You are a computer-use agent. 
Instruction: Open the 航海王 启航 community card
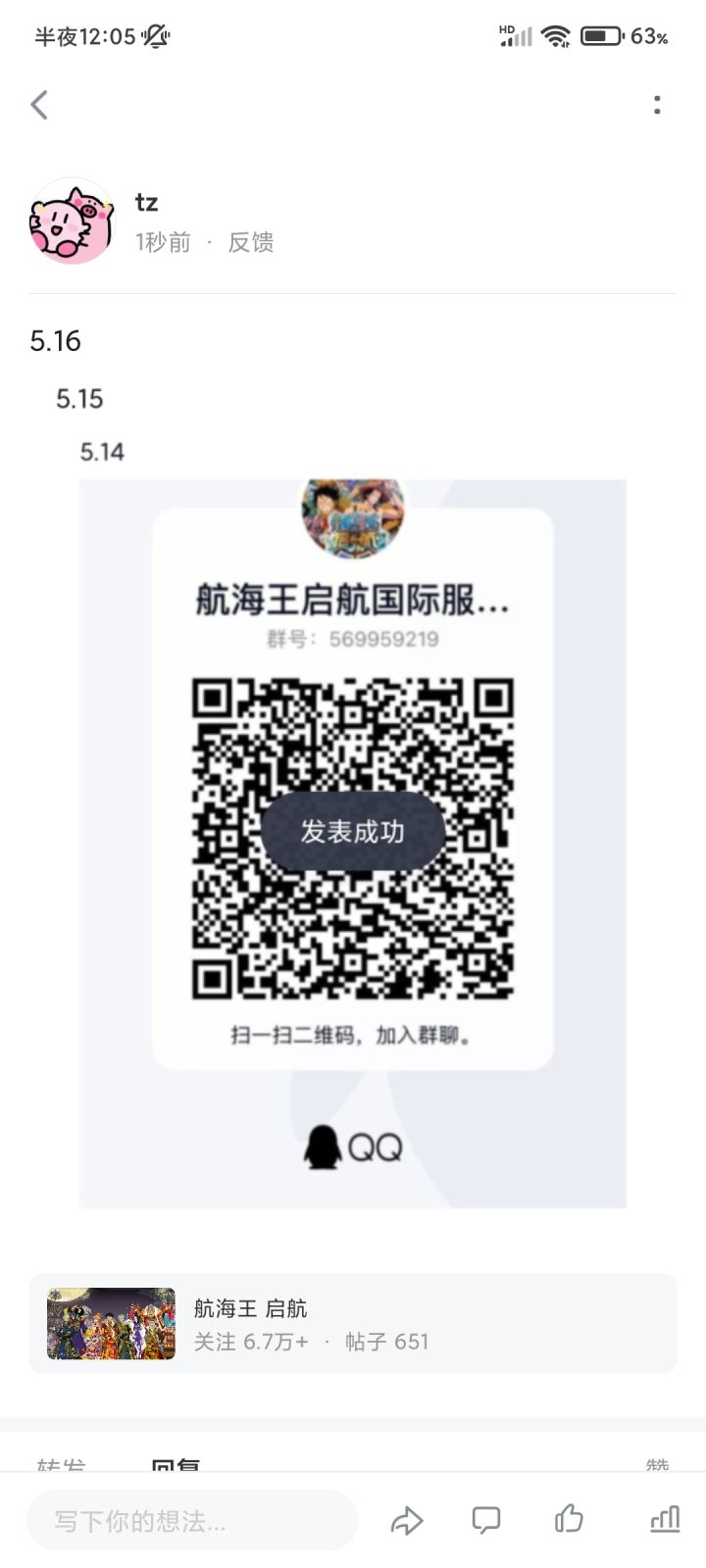coord(353,1323)
